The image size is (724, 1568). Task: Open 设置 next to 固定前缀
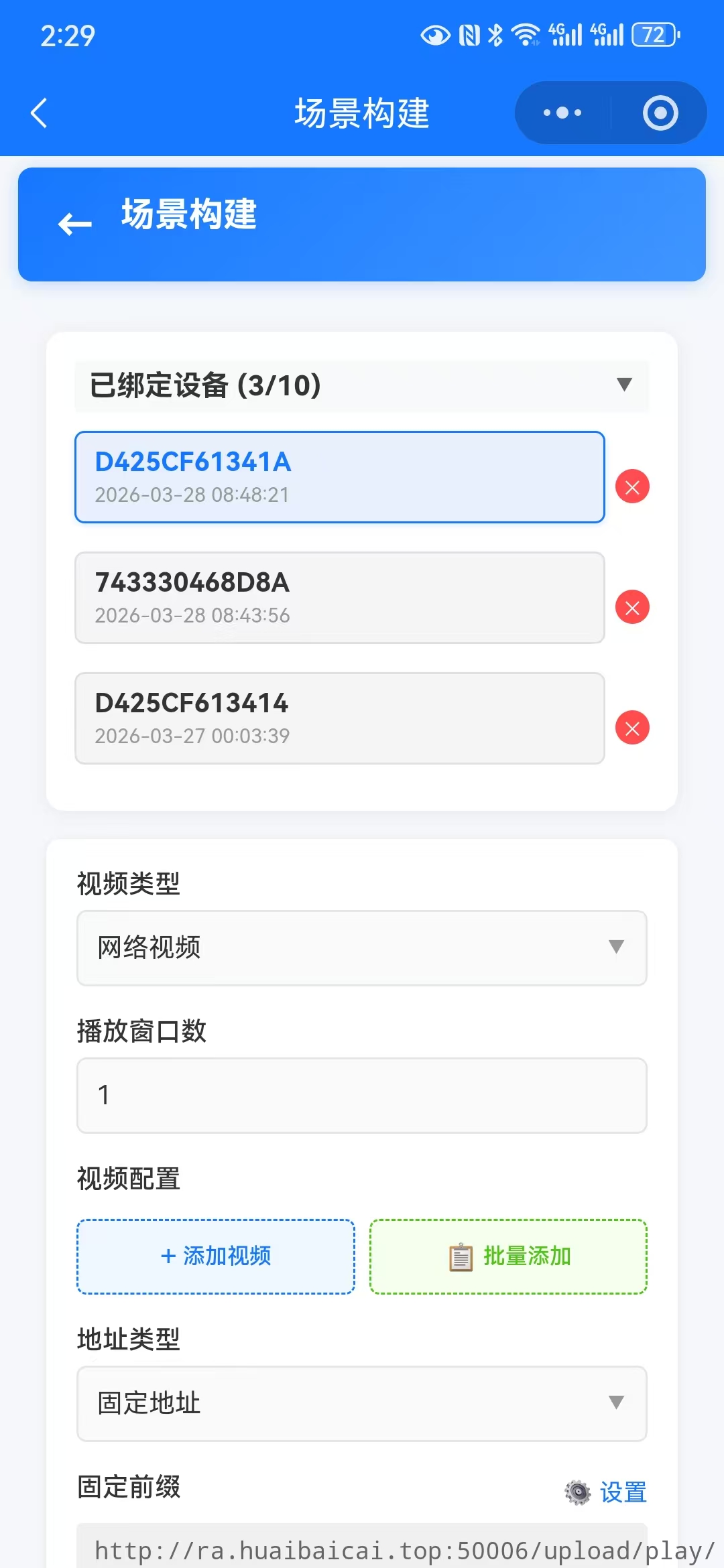click(x=607, y=1492)
